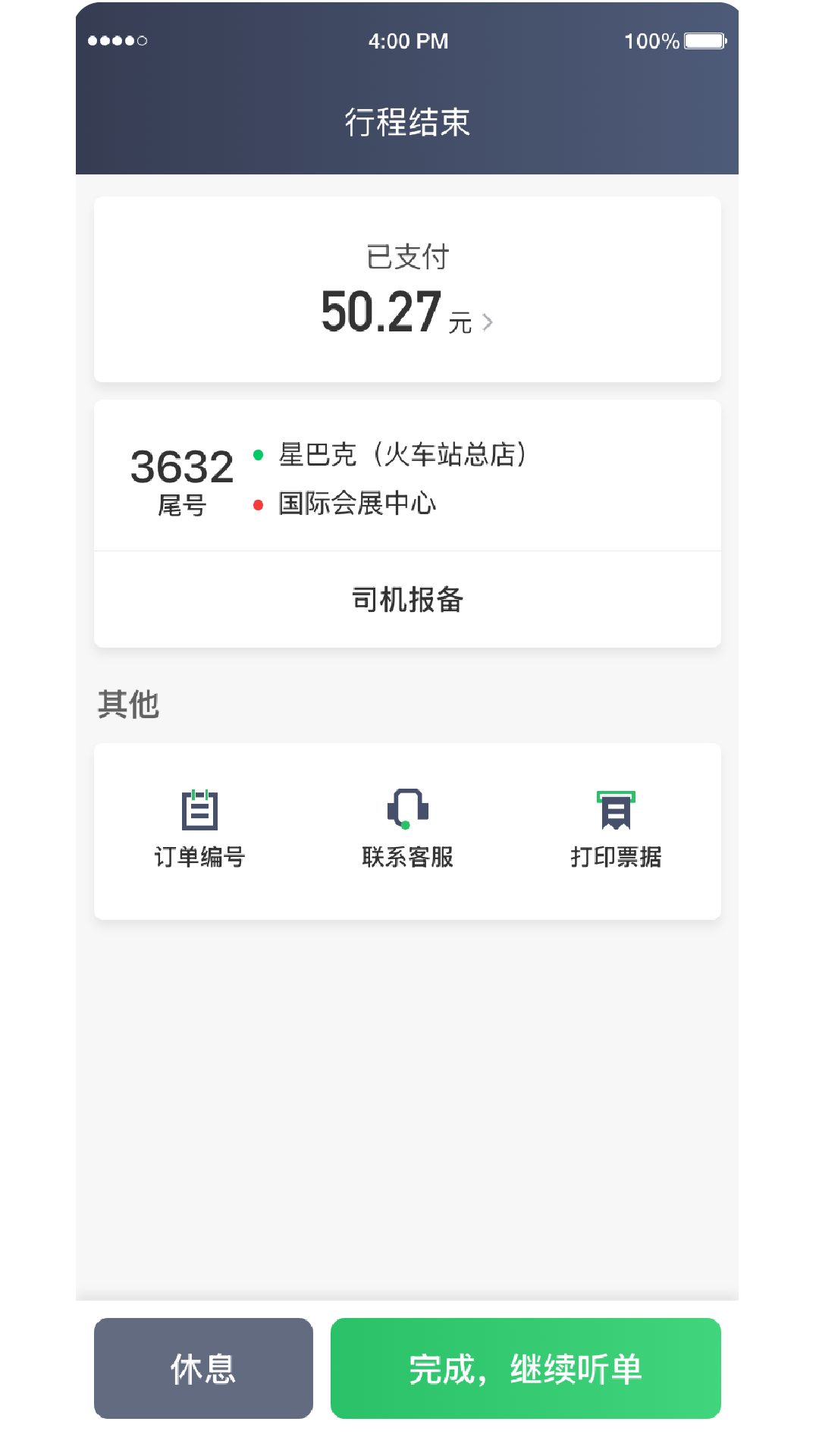Tap the order receipt clipboard icon
This screenshot has width=819, height=1456.
tap(201, 810)
